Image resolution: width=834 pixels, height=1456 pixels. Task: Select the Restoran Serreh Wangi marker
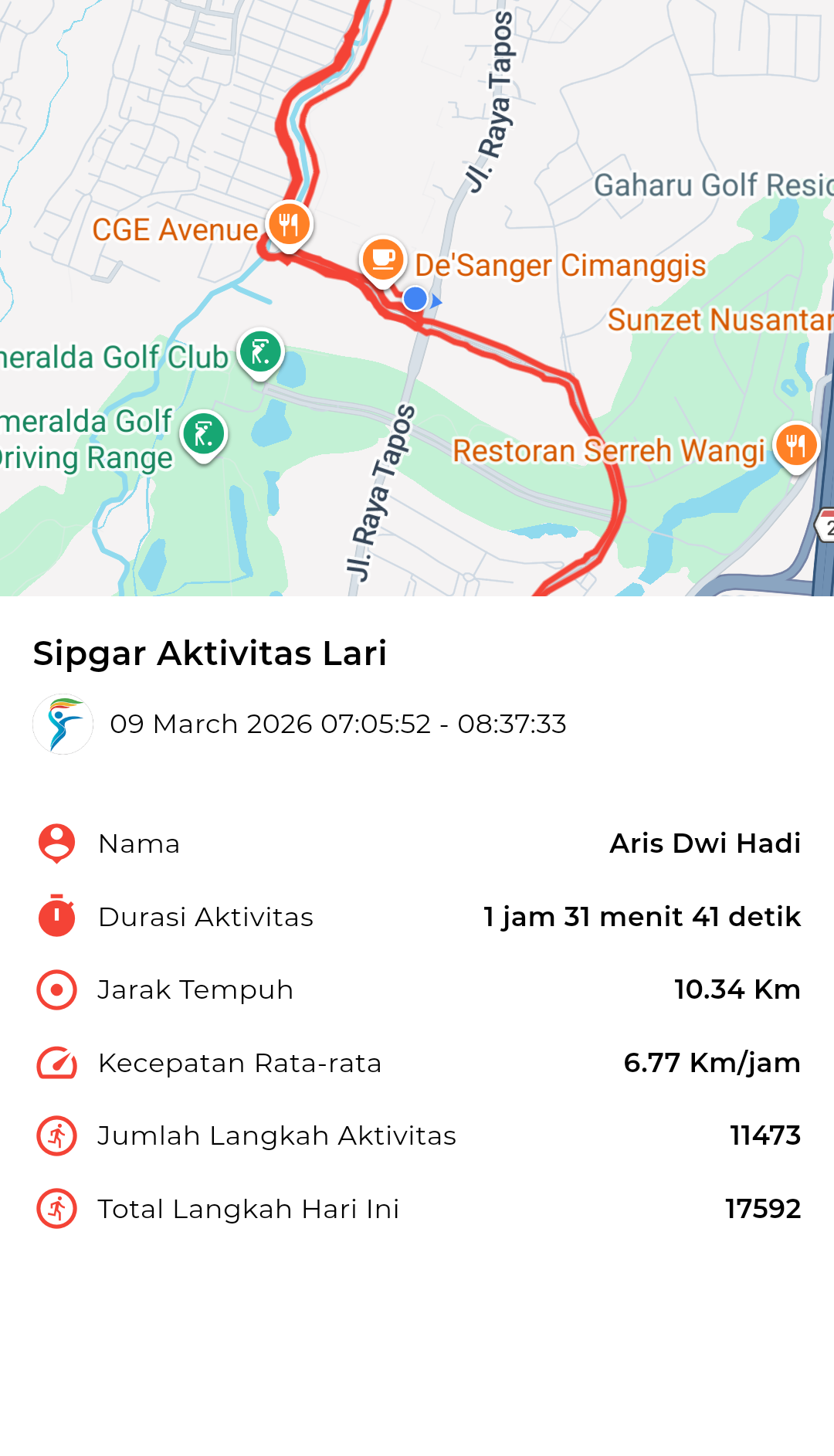pos(796,446)
